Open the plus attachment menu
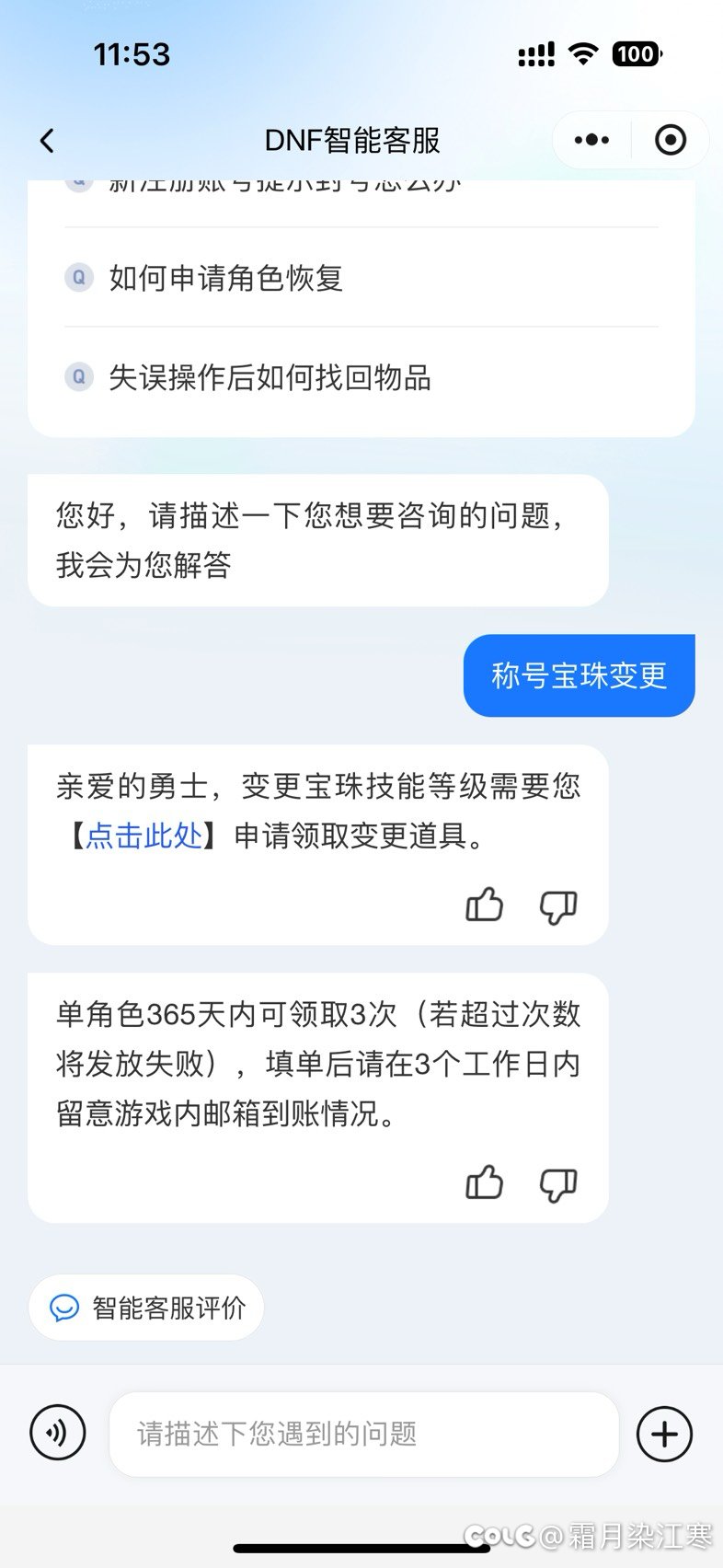The image size is (723, 1568). click(664, 1434)
